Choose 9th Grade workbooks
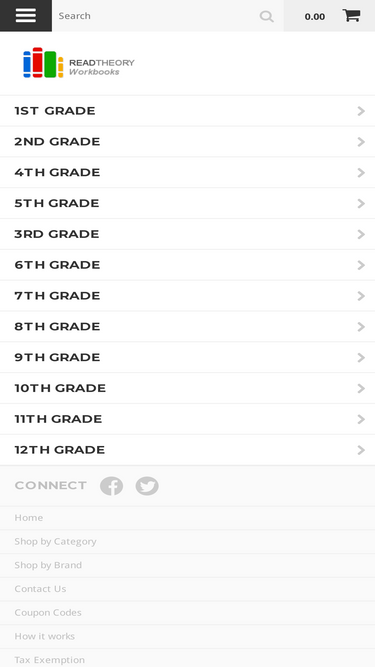The width and height of the screenshot is (375, 667). (x=188, y=358)
